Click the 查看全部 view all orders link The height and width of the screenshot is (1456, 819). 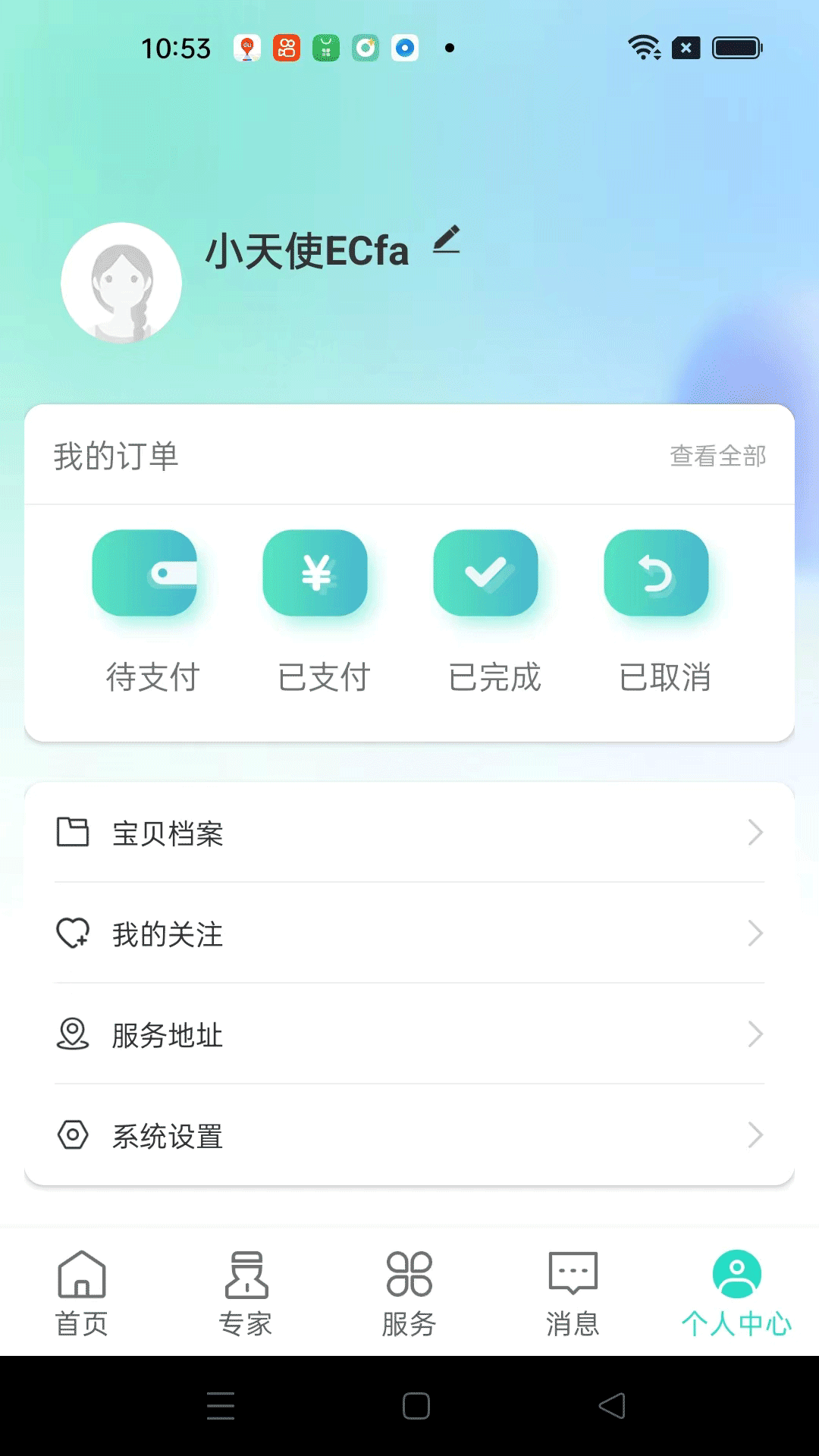(717, 456)
